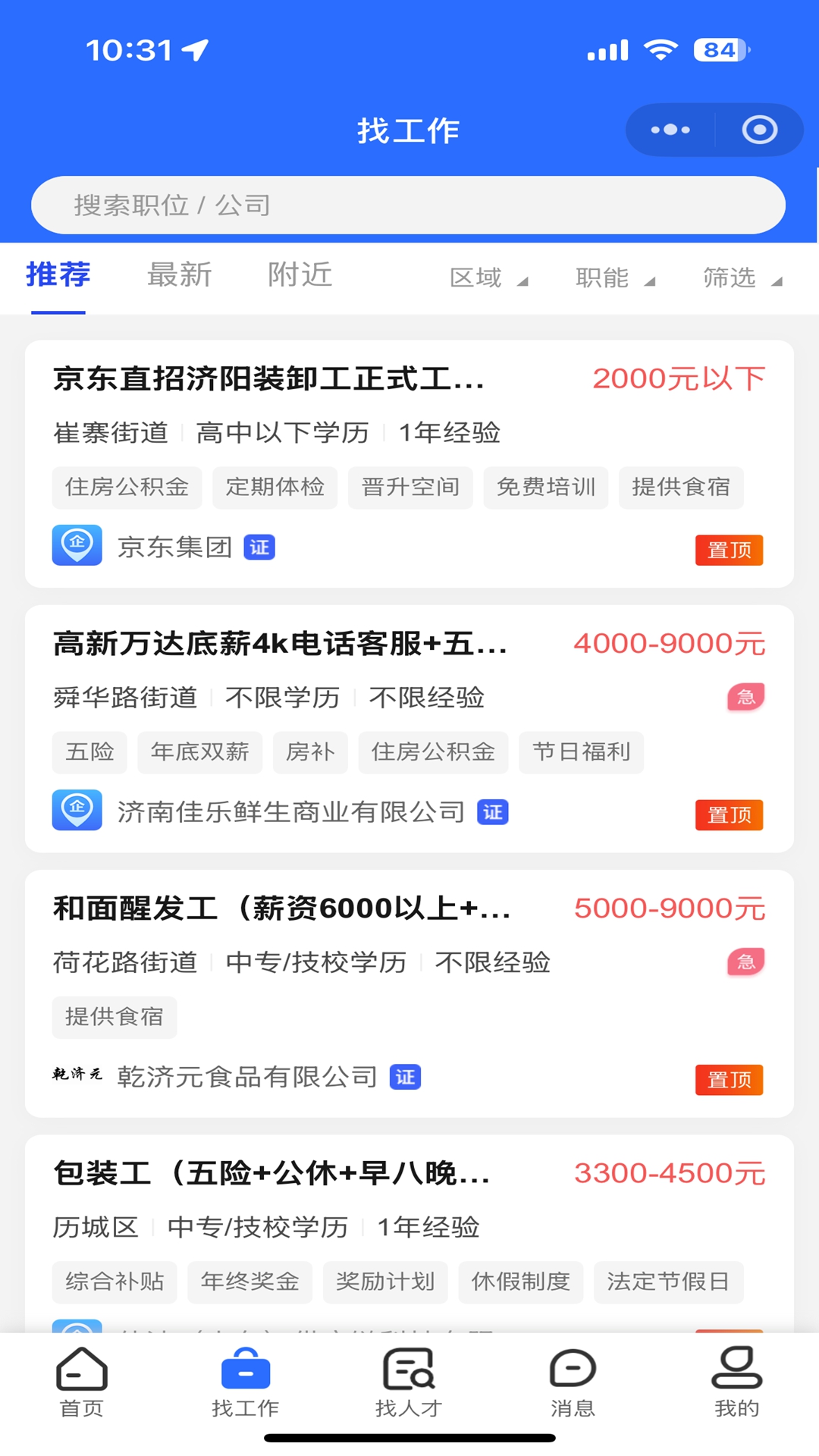Tap the 搜索职位/公司 search field

click(x=409, y=205)
